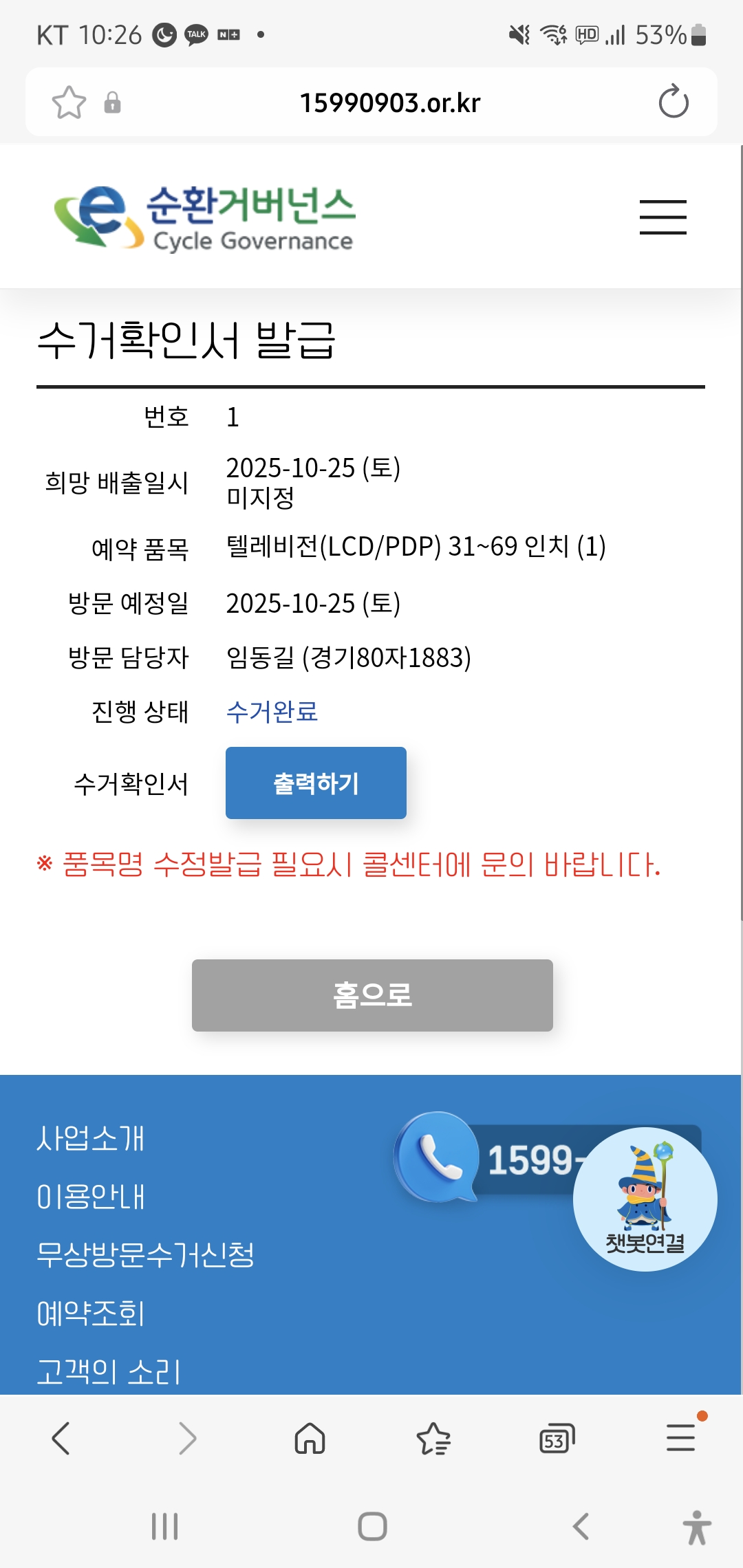Open the browser tools menu
The image size is (743, 1568).
tap(682, 1437)
